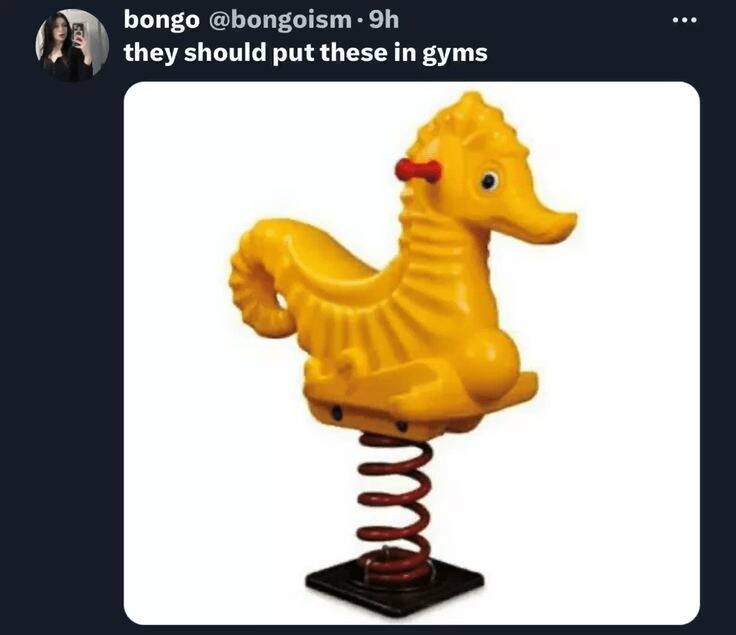Open bongo's profile picture
The image size is (736, 635).
(72, 45)
